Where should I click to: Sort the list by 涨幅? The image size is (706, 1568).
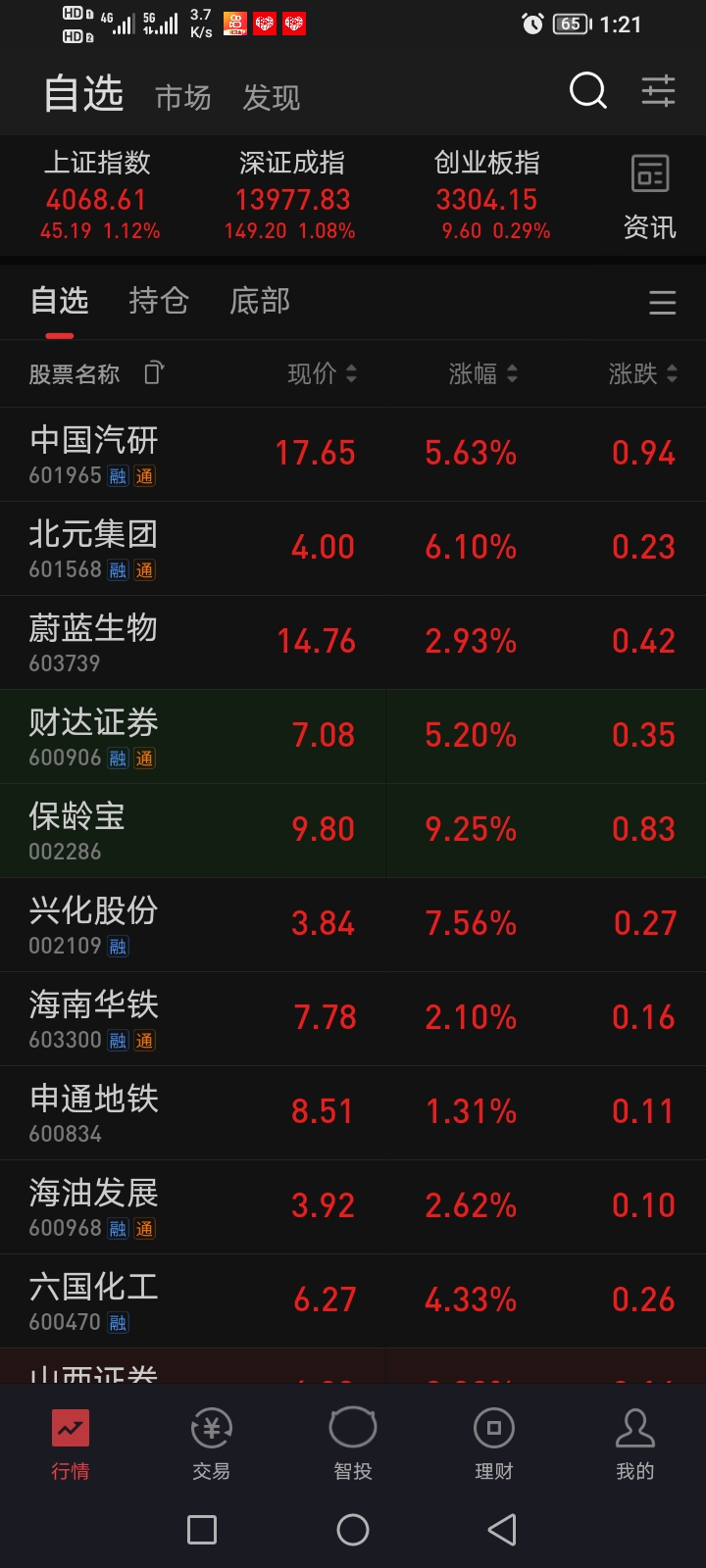(x=482, y=373)
